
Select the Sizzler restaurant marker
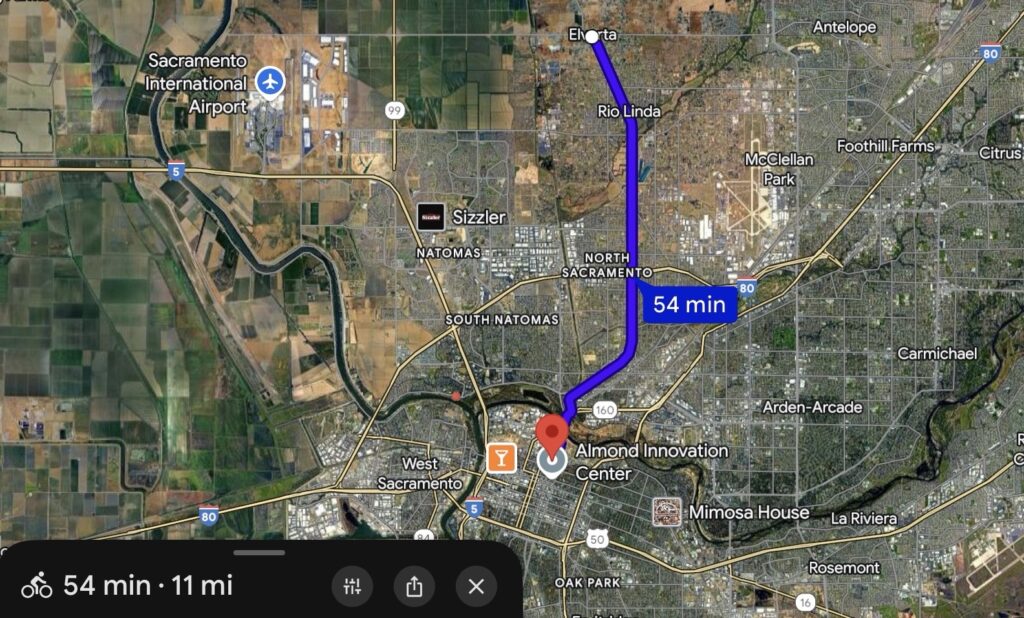432,217
